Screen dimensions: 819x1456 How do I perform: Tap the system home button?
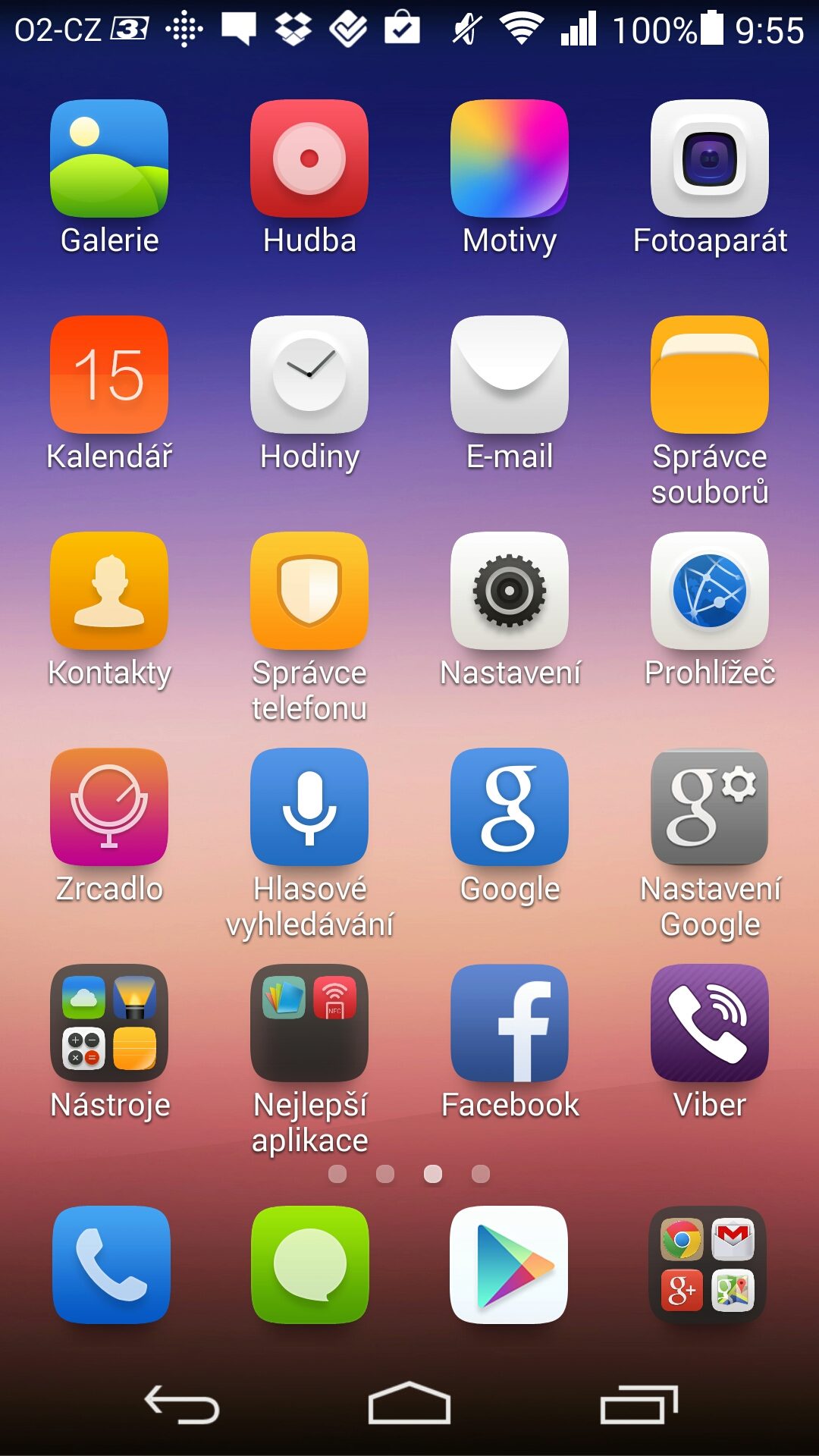pyautogui.click(x=409, y=1404)
